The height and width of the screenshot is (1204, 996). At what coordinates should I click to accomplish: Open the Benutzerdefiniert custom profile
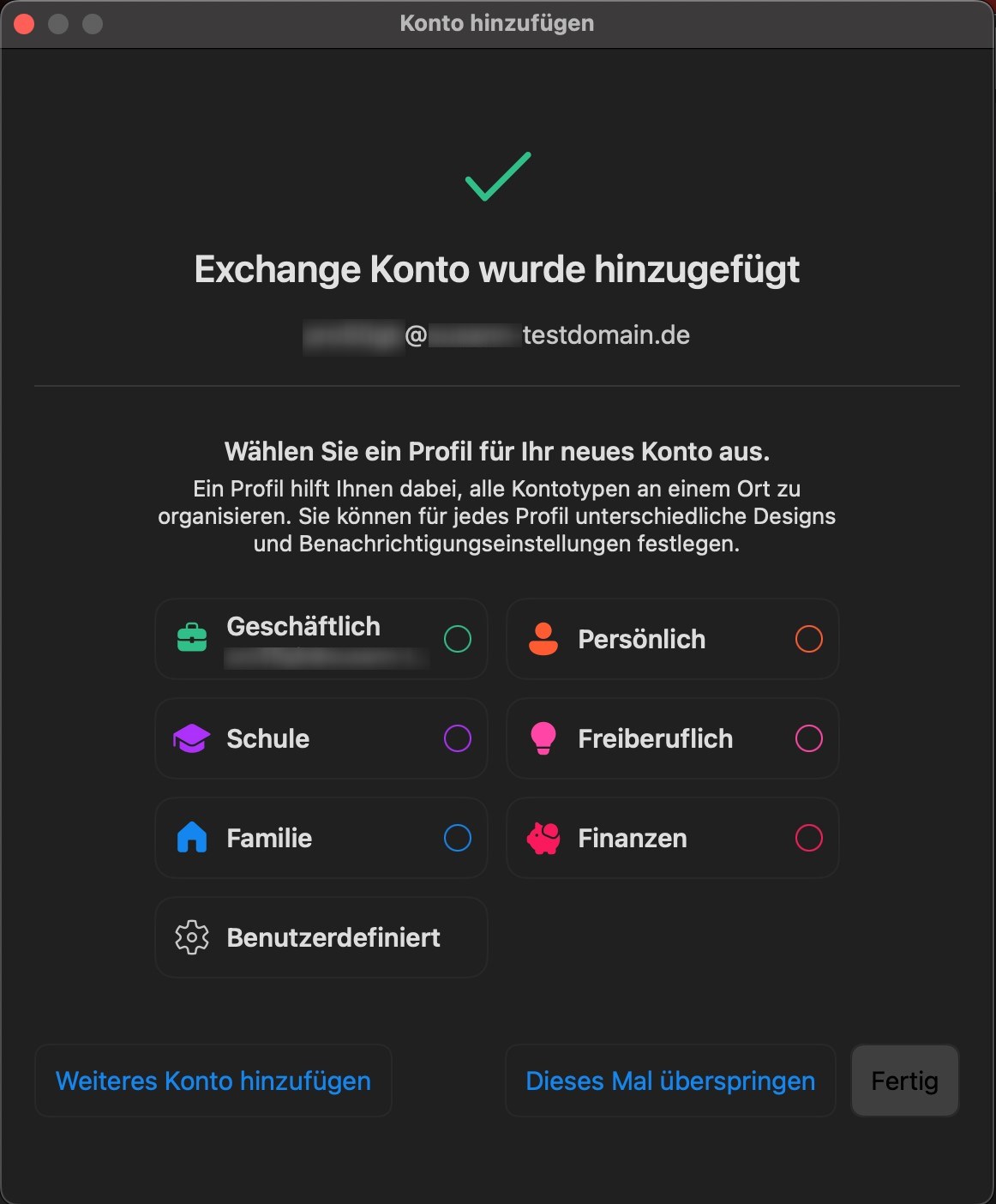coord(321,937)
